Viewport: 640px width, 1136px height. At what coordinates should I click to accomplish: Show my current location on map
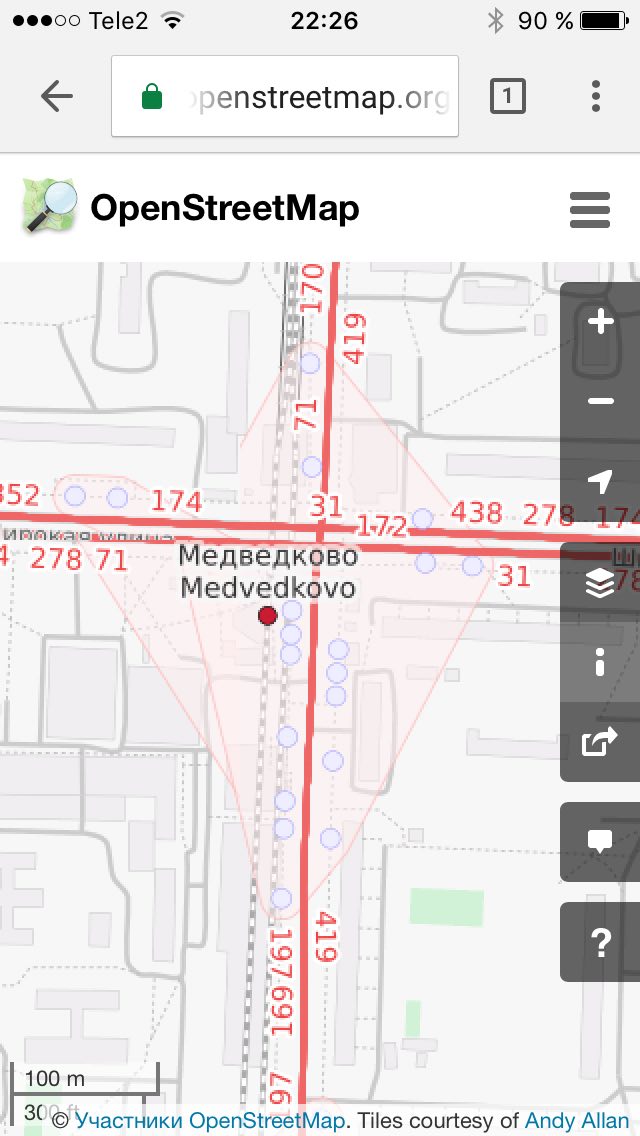[x=600, y=481]
